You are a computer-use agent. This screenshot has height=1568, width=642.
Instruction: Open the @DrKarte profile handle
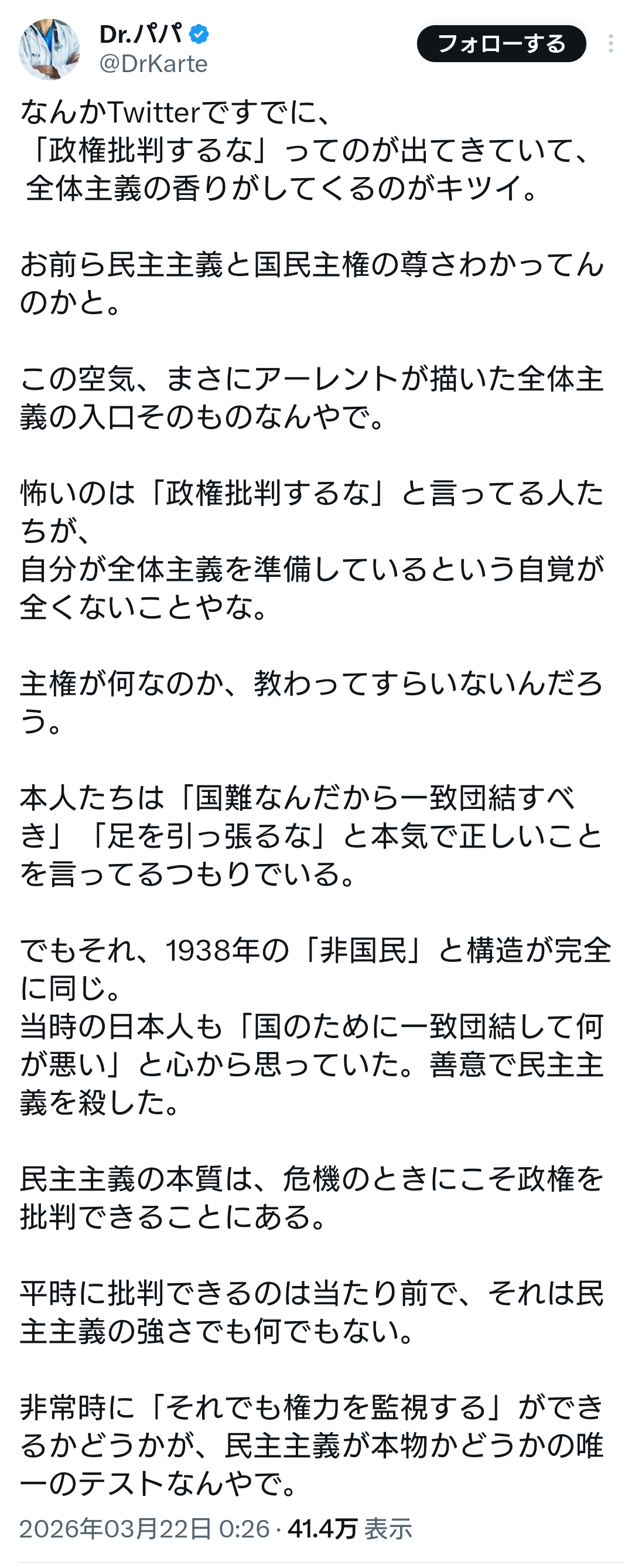(x=153, y=64)
